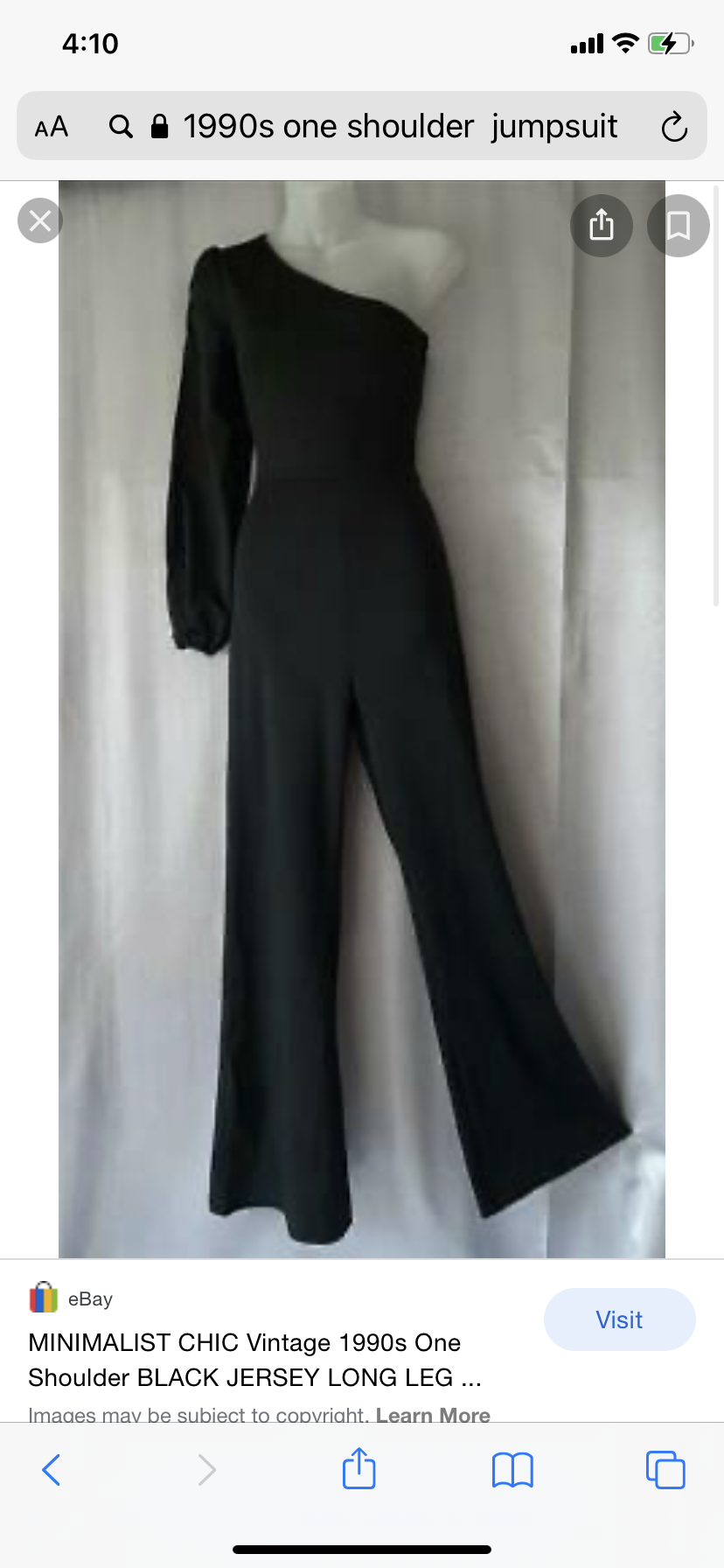Close the image preview

pos(40,220)
